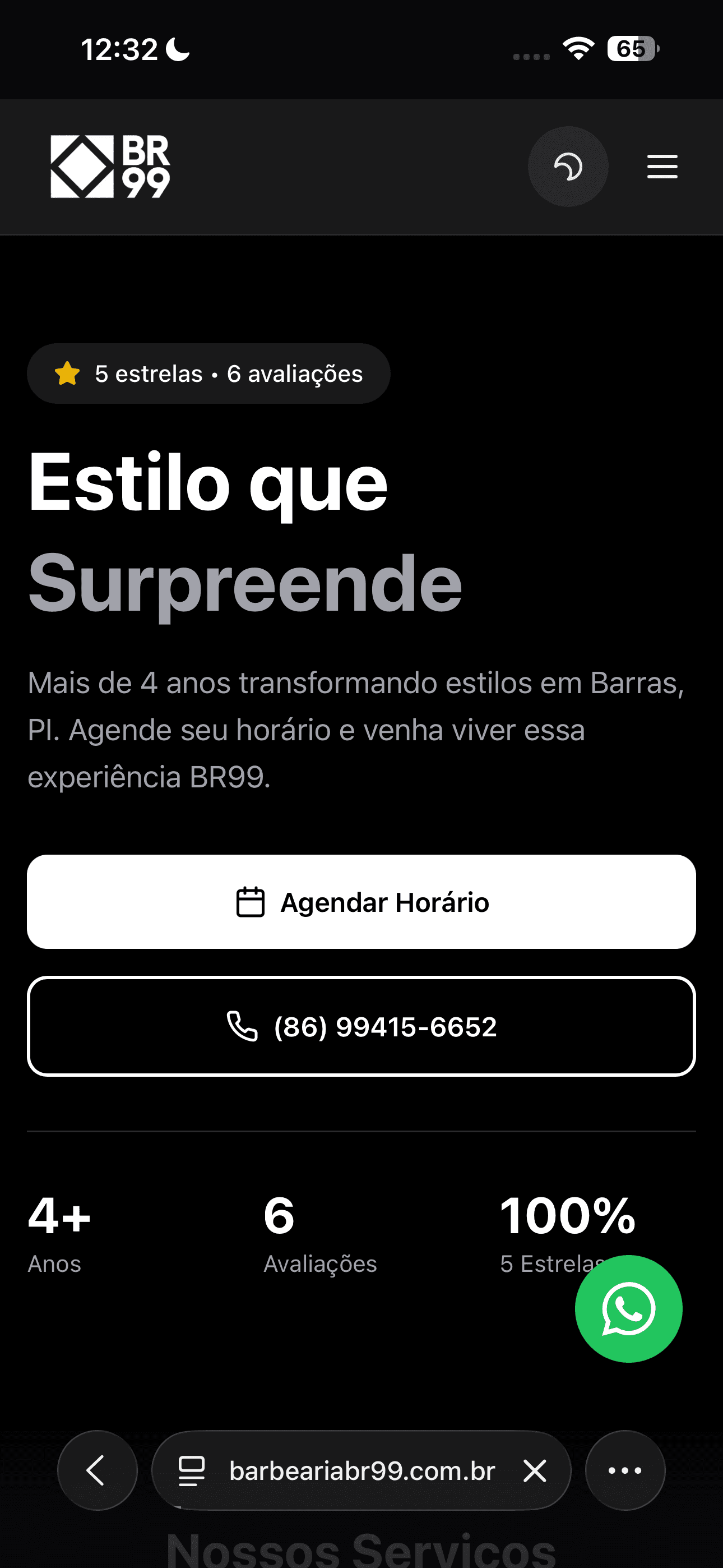Screen dimensions: 723x1568
Task: Open the hamburger navigation menu
Action: pyautogui.click(x=661, y=167)
